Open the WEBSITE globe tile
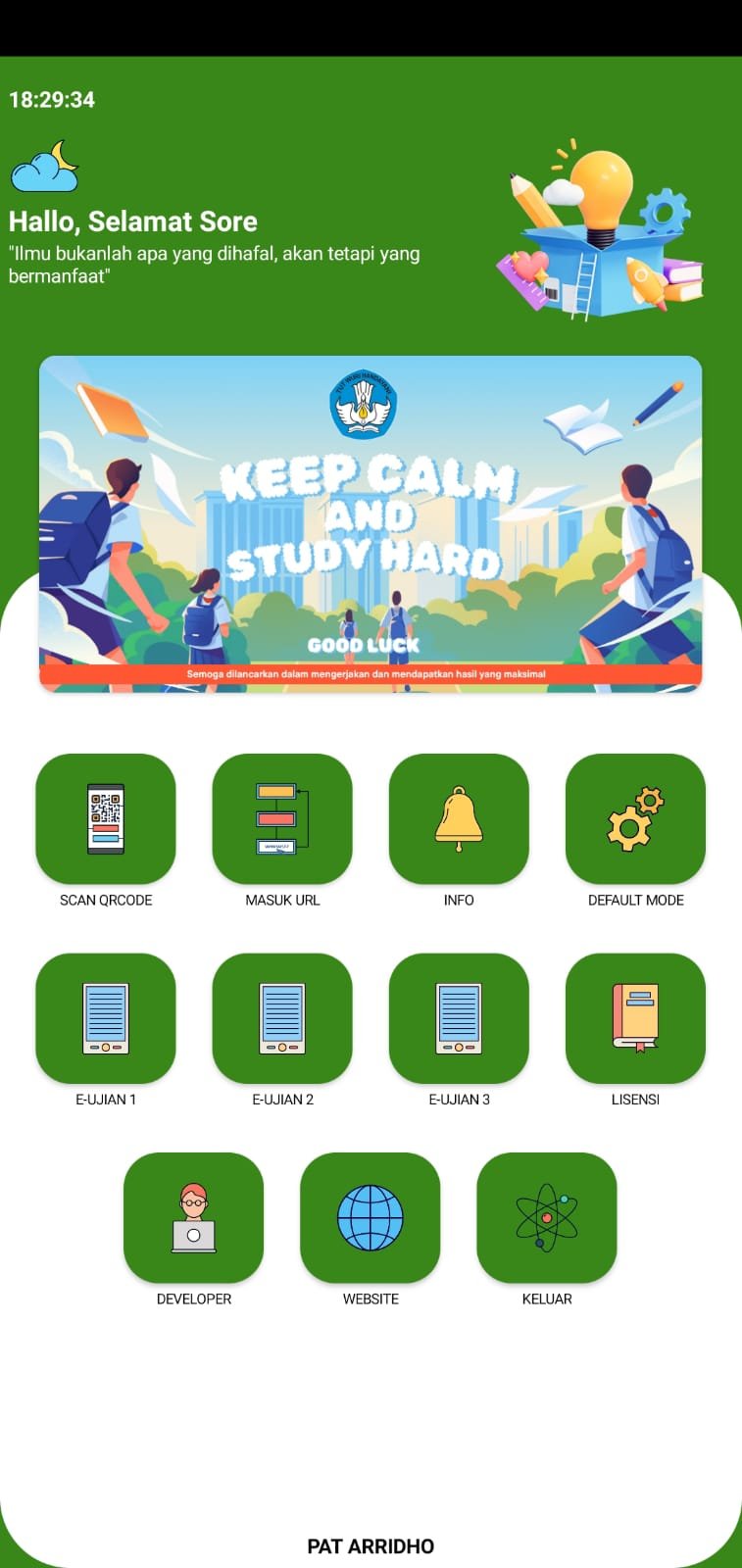The image size is (742, 1568). tap(371, 1218)
